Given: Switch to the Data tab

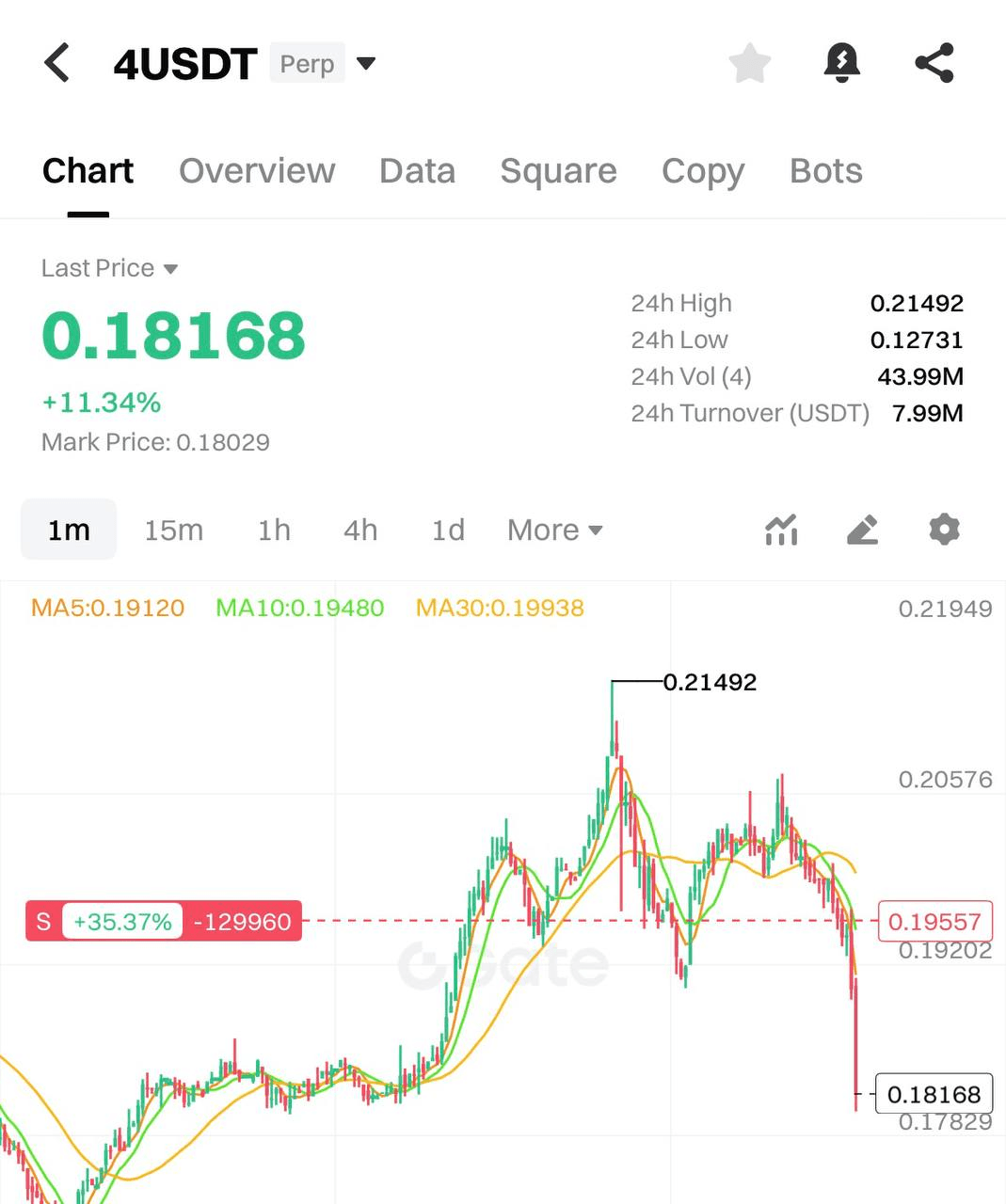Looking at the screenshot, I should pyautogui.click(x=417, y=171).
